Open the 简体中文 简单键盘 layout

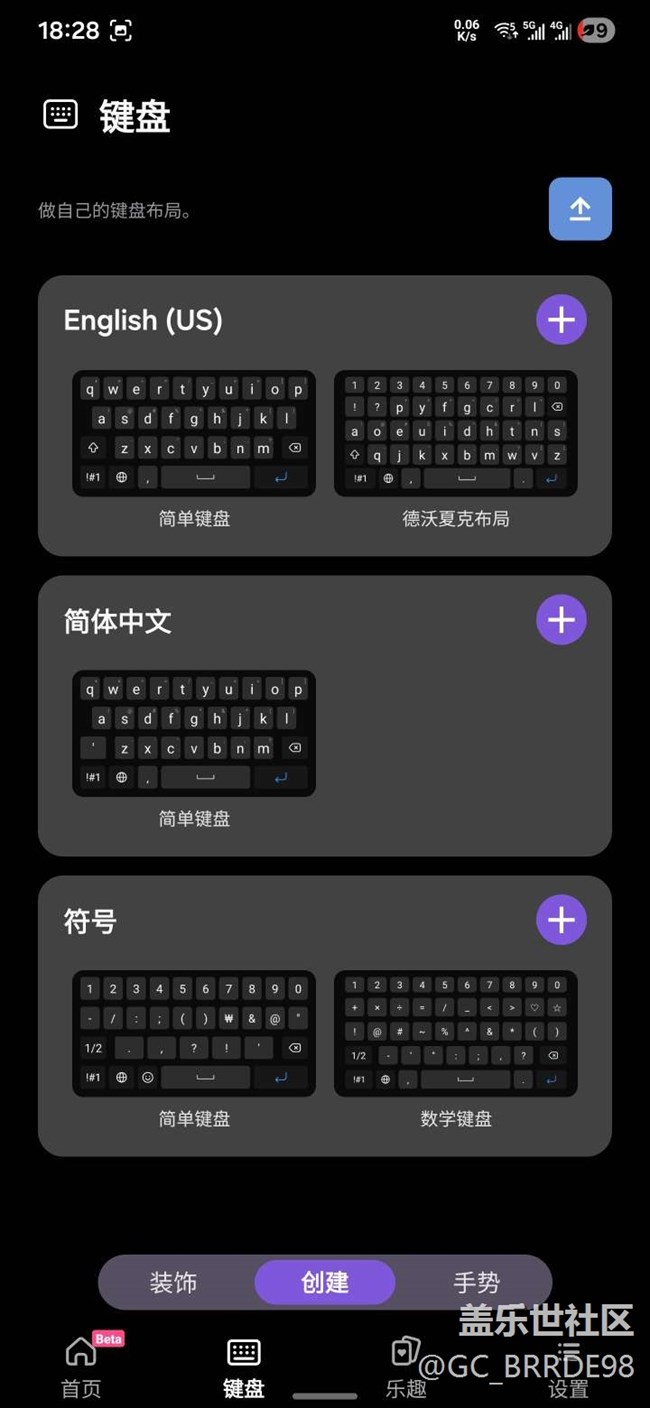tap(194, 734)
